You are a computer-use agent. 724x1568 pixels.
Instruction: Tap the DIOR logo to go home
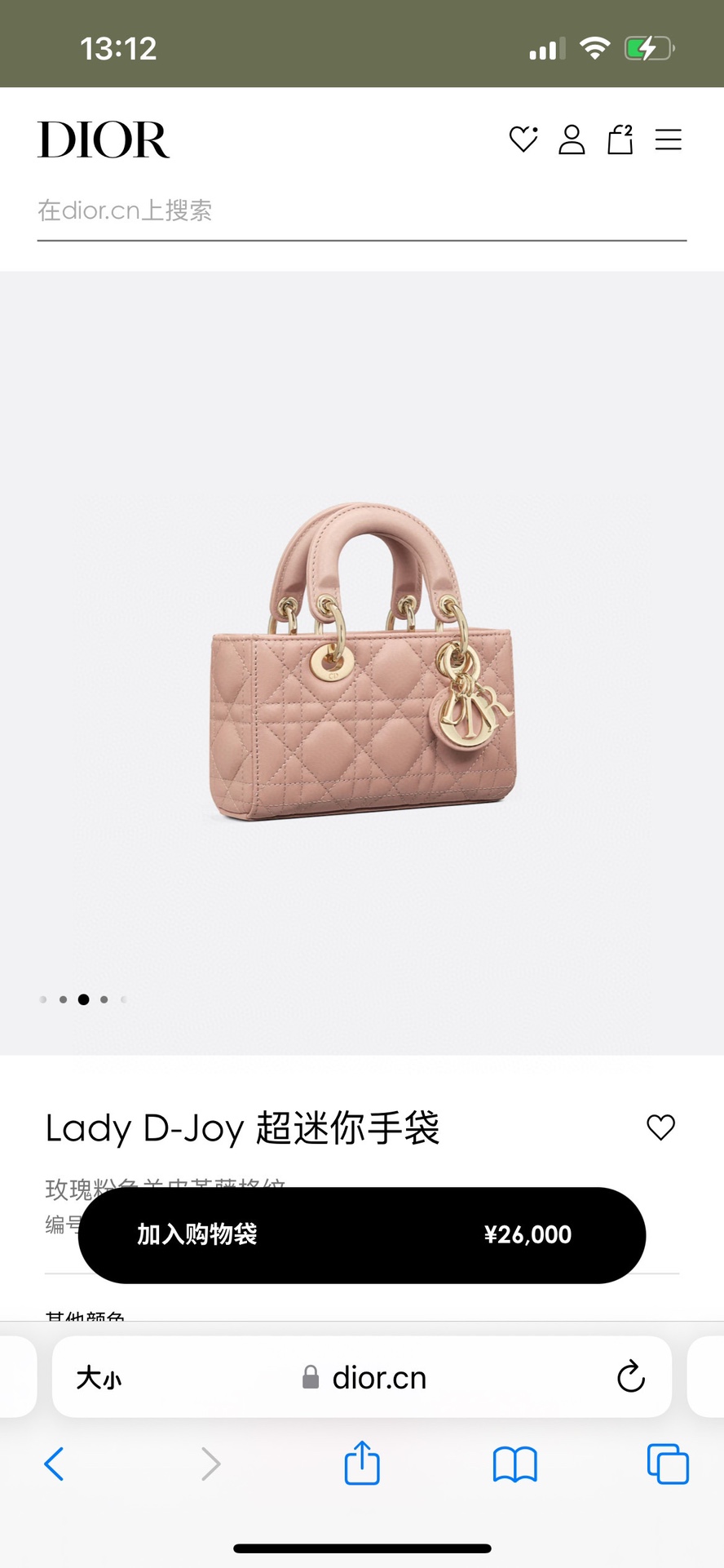point(104,140)
